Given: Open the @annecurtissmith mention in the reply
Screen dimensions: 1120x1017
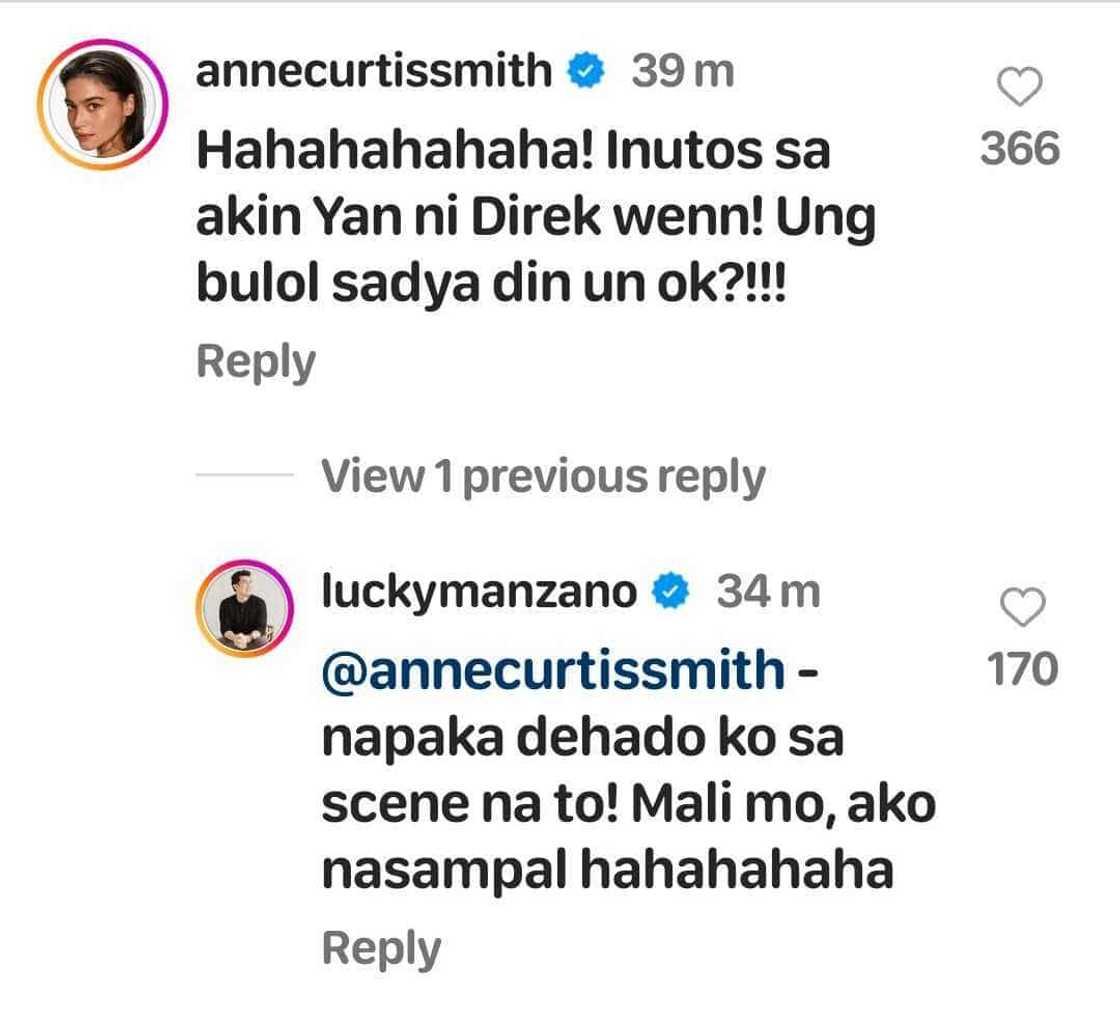Looking at the screenshot, I should (553, 669).
